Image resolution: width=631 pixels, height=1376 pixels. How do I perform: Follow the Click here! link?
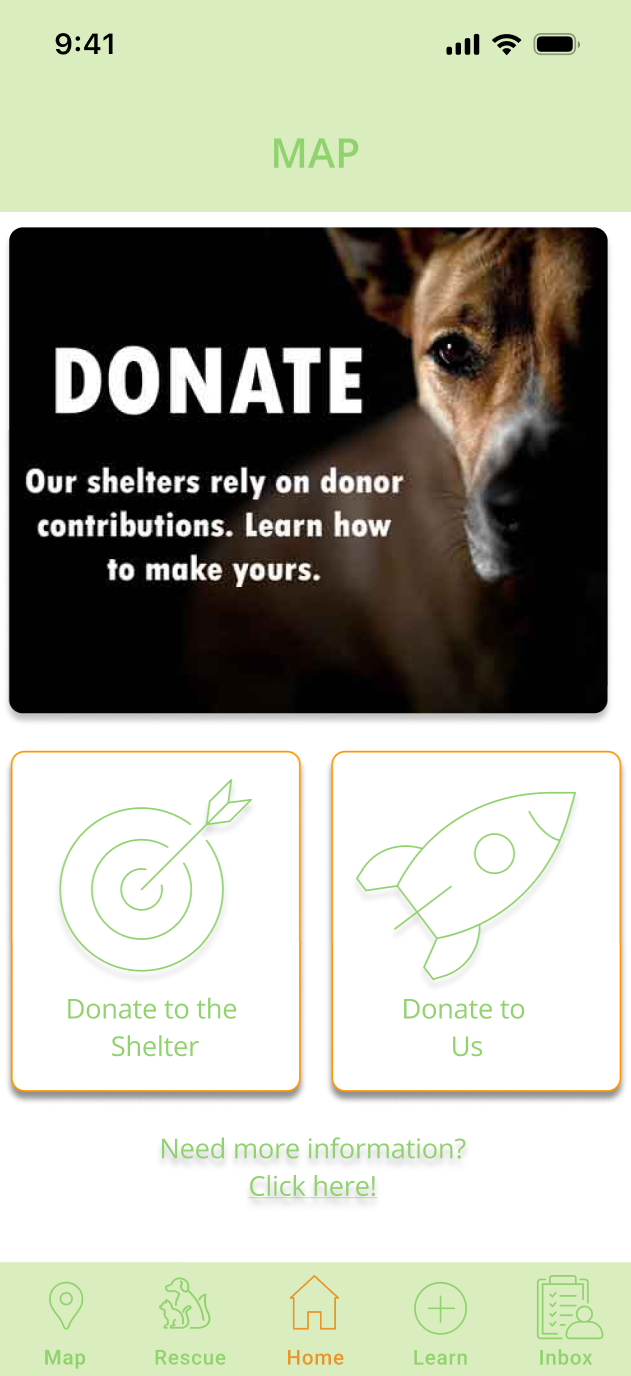tap(312, 1187)
